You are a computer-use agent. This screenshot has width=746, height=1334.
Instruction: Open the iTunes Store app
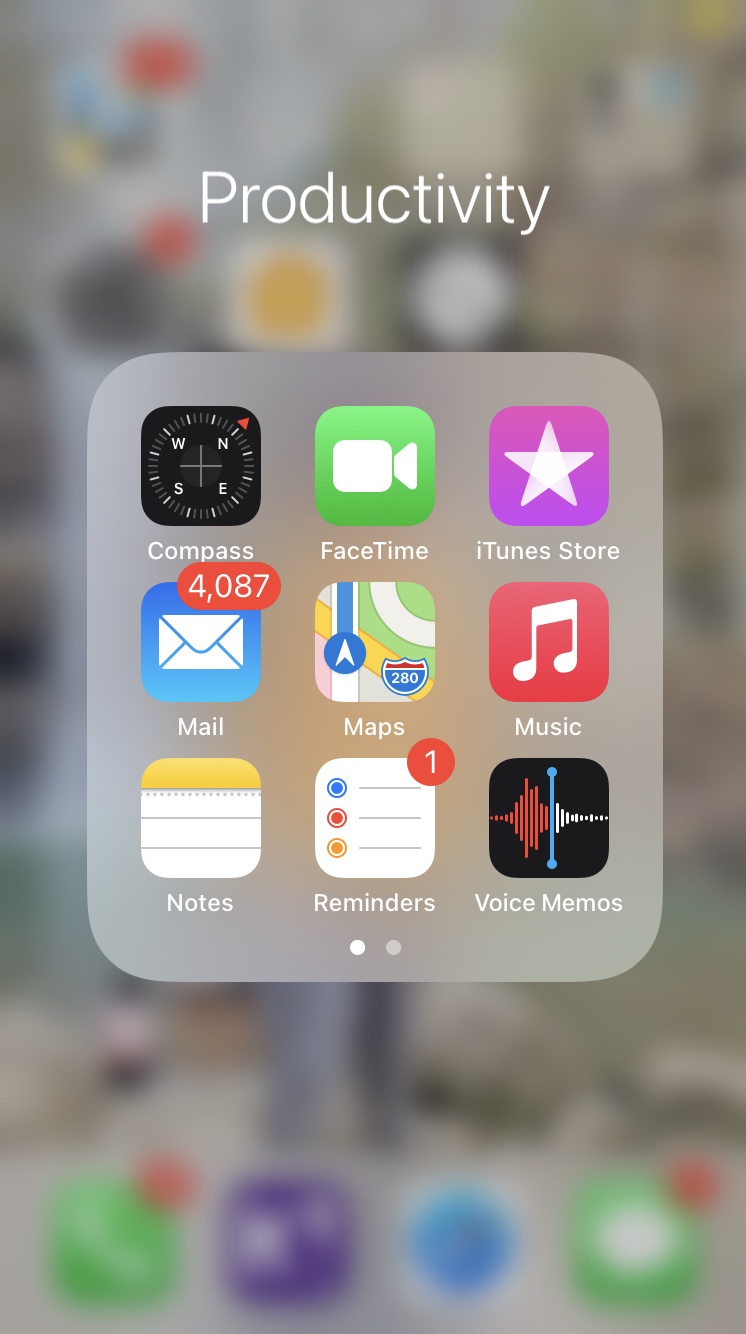pos(548,466)
